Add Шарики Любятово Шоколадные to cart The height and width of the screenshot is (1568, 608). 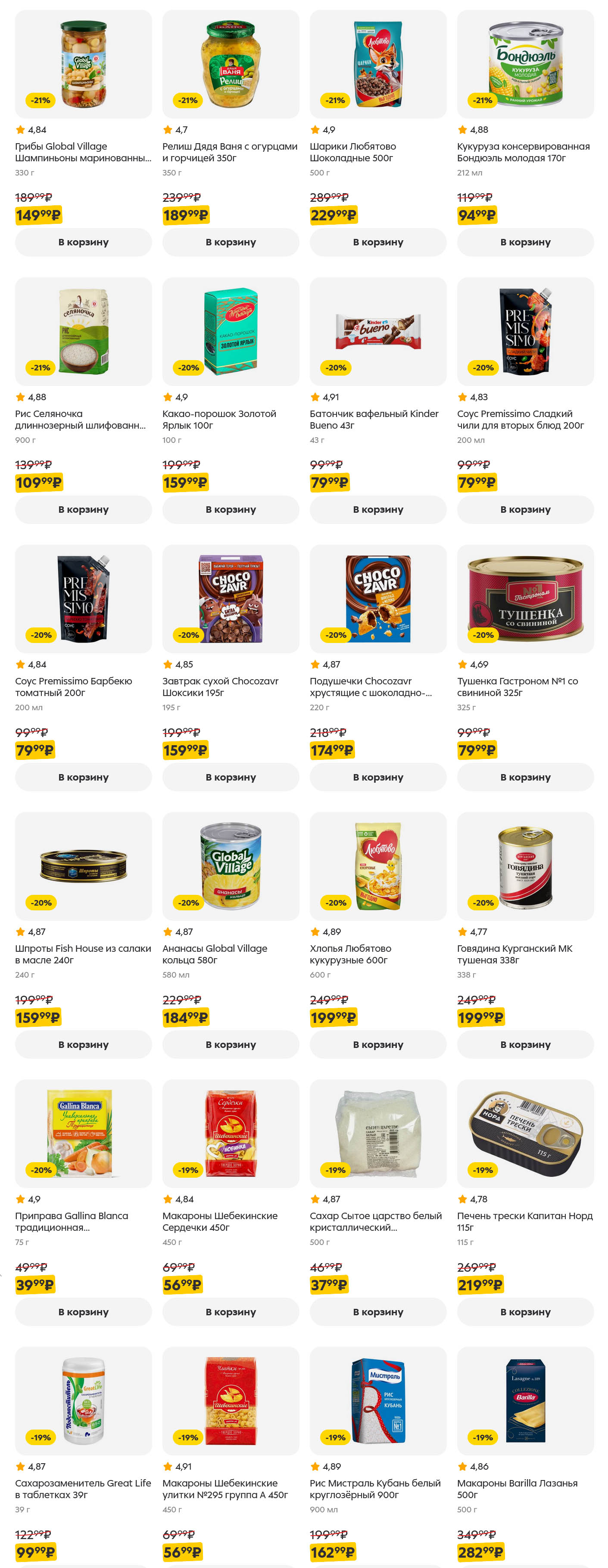(377, 242)
